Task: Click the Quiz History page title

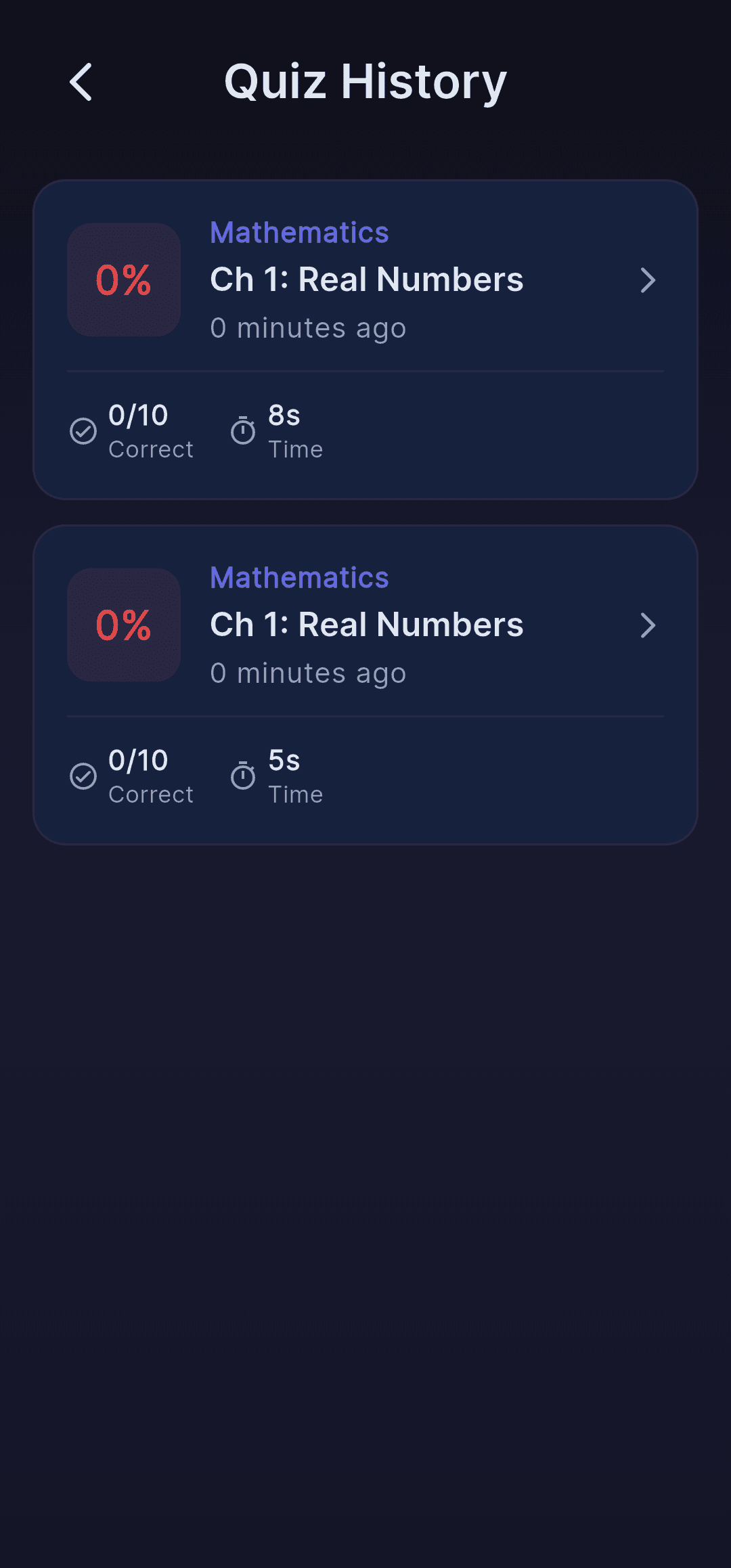Action: tap(365, 81)
